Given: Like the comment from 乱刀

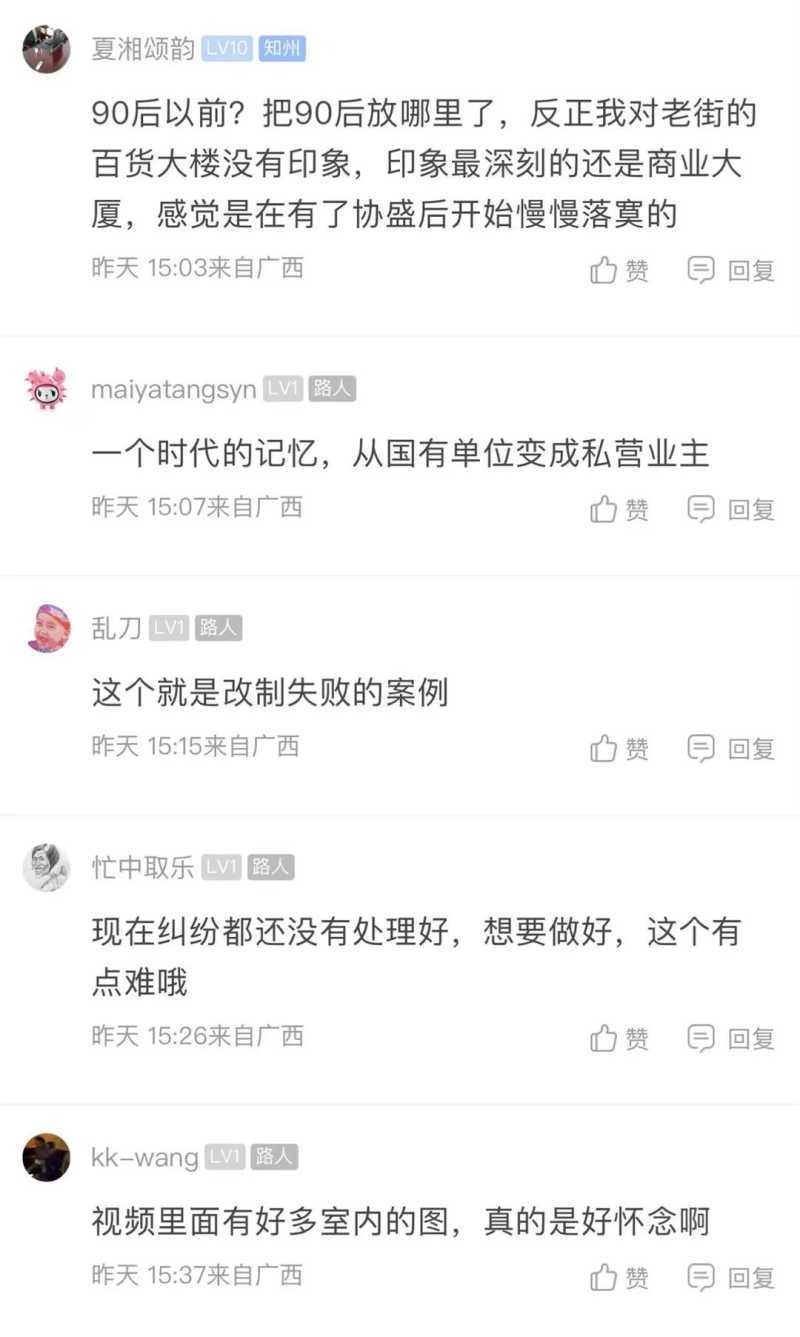Looking at the screenshot, I should coord(619,748).
